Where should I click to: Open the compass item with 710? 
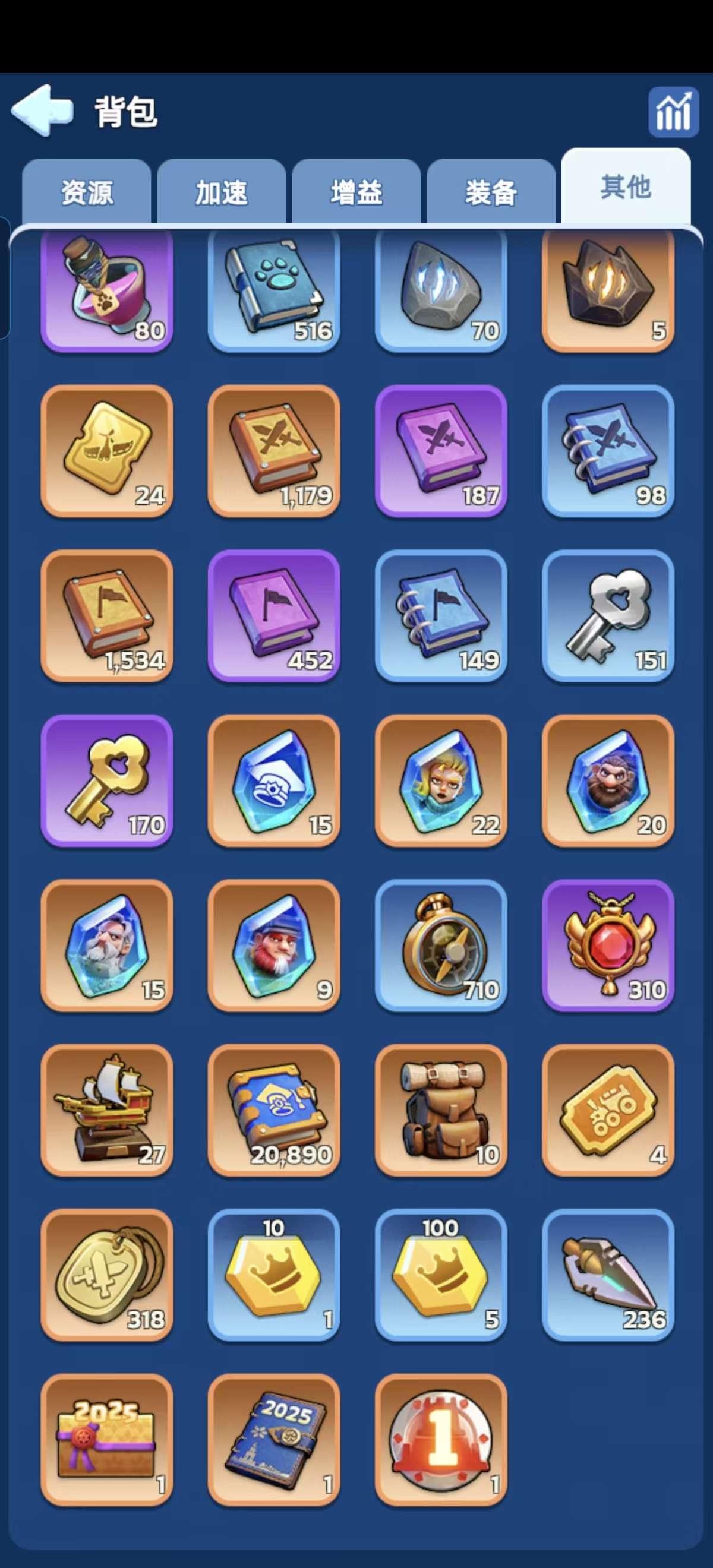click(441, 946)
